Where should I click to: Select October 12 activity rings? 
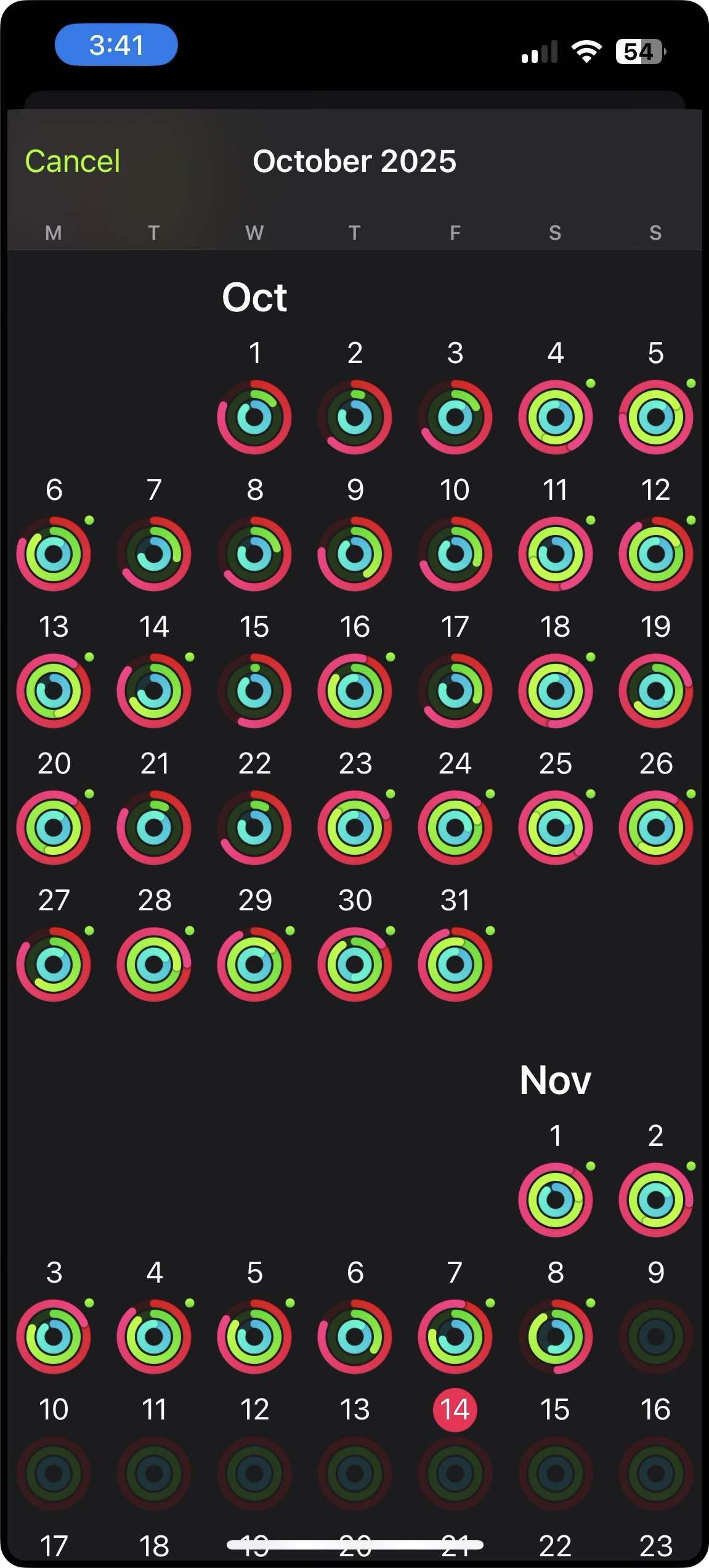coord(656,554)
